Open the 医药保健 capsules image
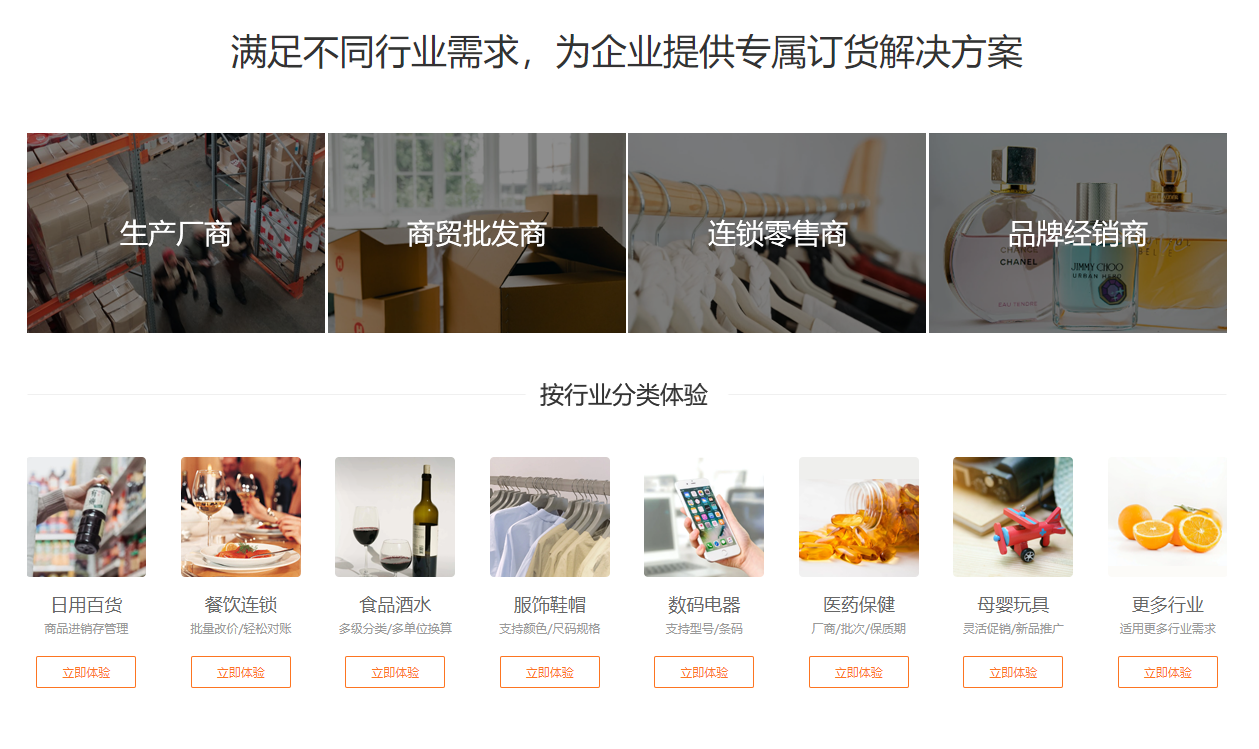This screenshot has height=749, width=1259. (x=859, y=517)
